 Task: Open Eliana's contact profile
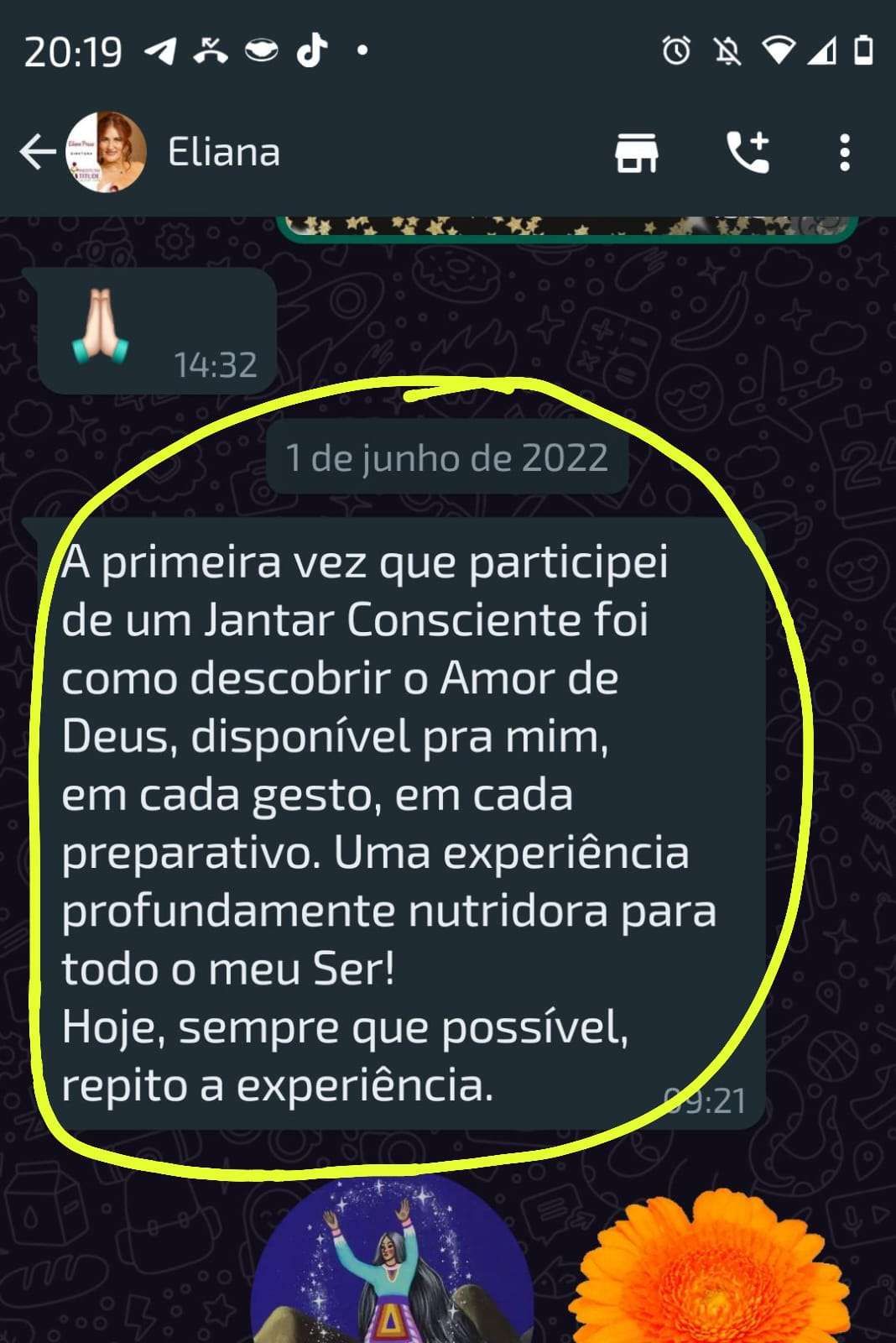(x=223, y=153)
